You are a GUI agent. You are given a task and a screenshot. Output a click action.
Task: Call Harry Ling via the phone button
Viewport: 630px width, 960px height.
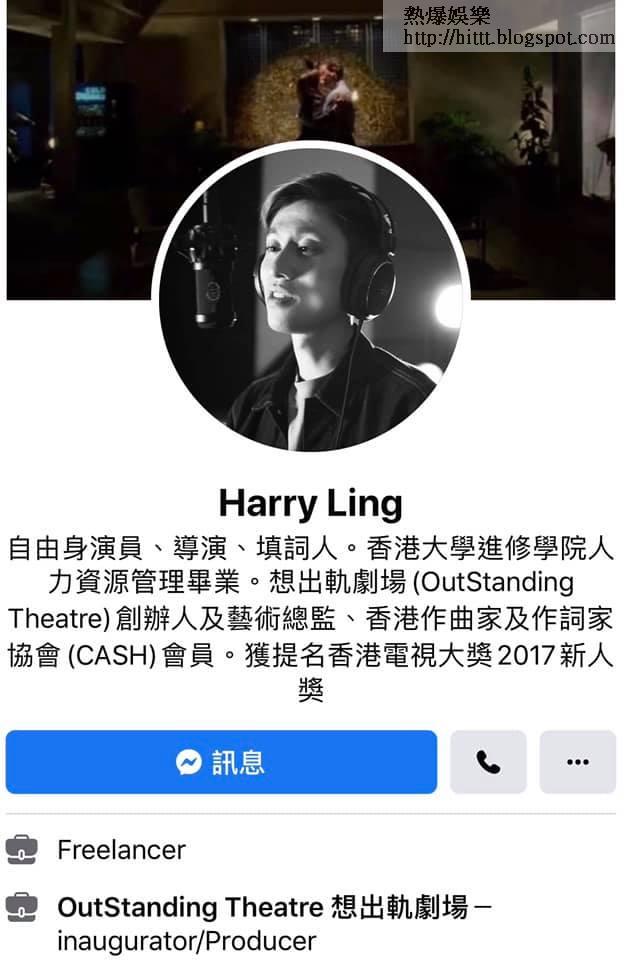click(x=488, y=762)
